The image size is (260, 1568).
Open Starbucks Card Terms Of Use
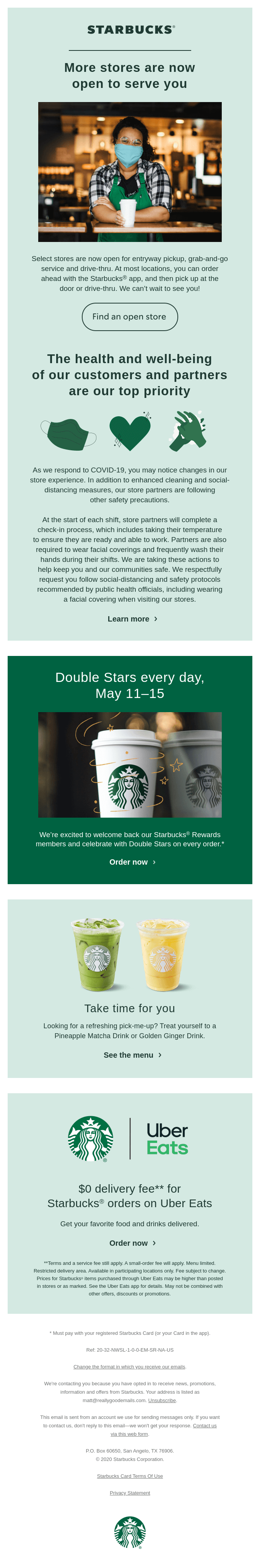coord(130,1476)
